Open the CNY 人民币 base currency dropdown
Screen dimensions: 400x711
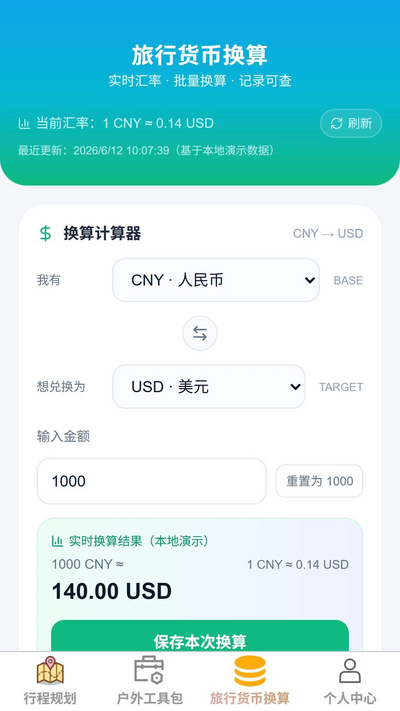pos(216,280)
